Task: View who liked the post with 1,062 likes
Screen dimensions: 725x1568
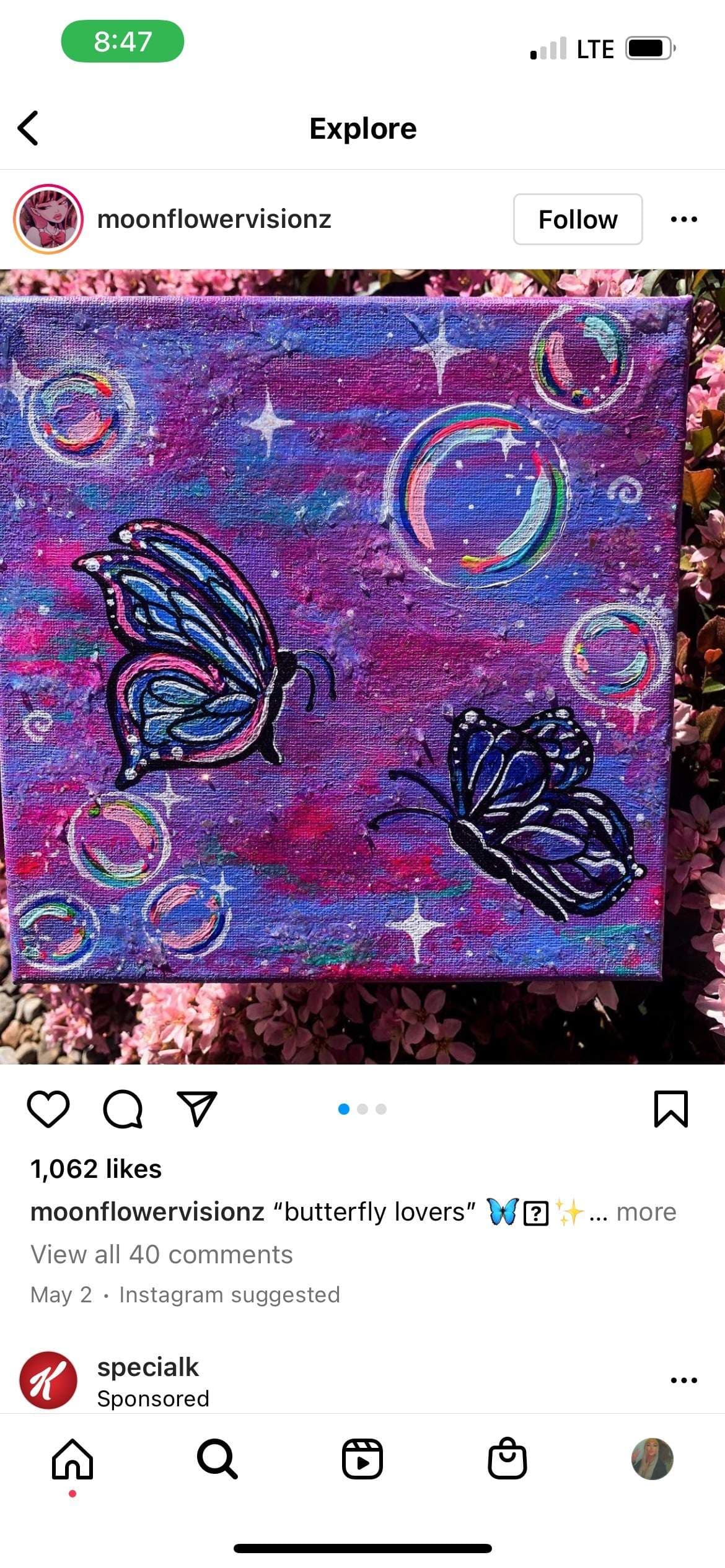Action: click(x=96, y=1169)
